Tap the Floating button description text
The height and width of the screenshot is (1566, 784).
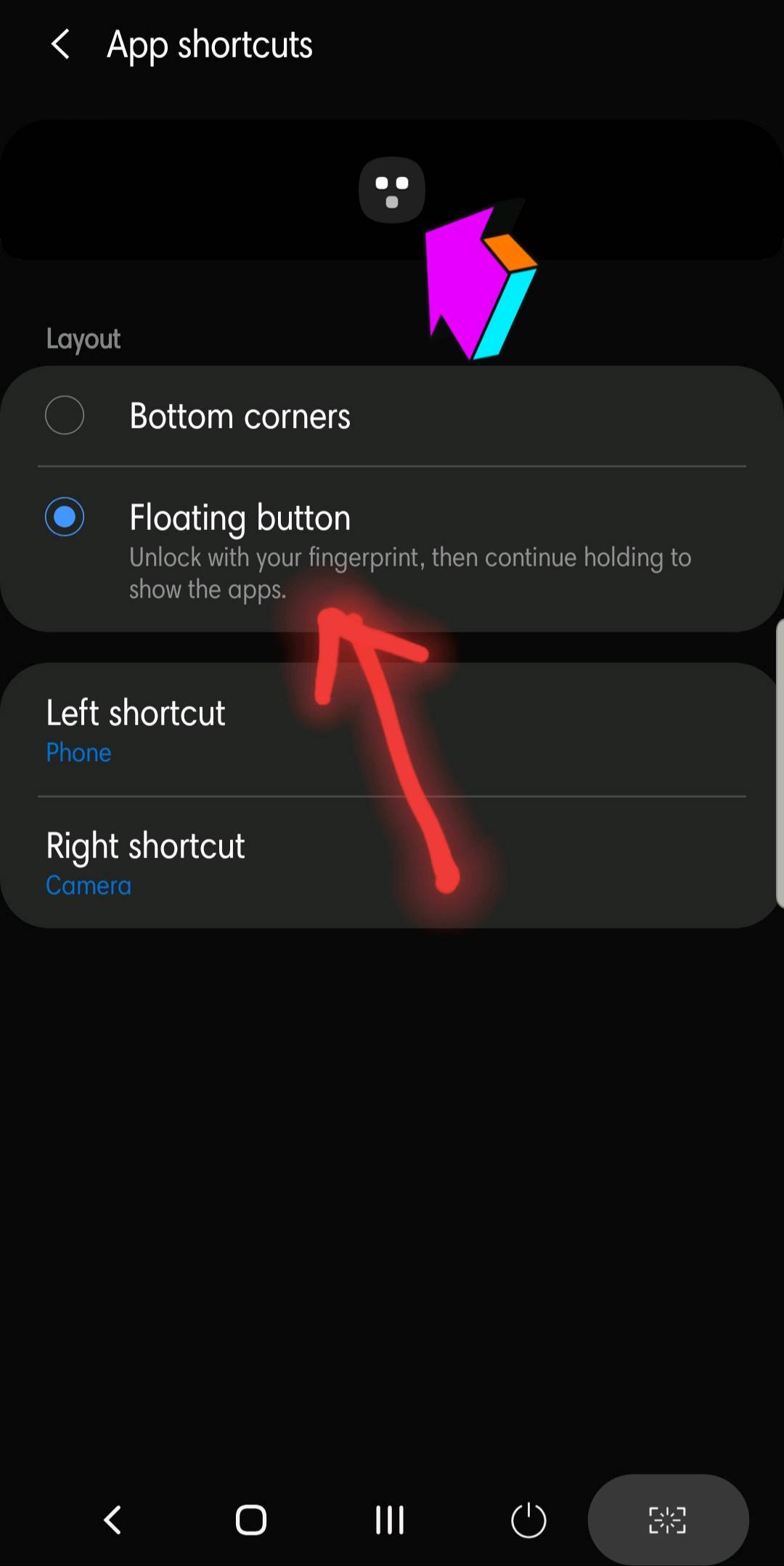click(x=411, y=573)
